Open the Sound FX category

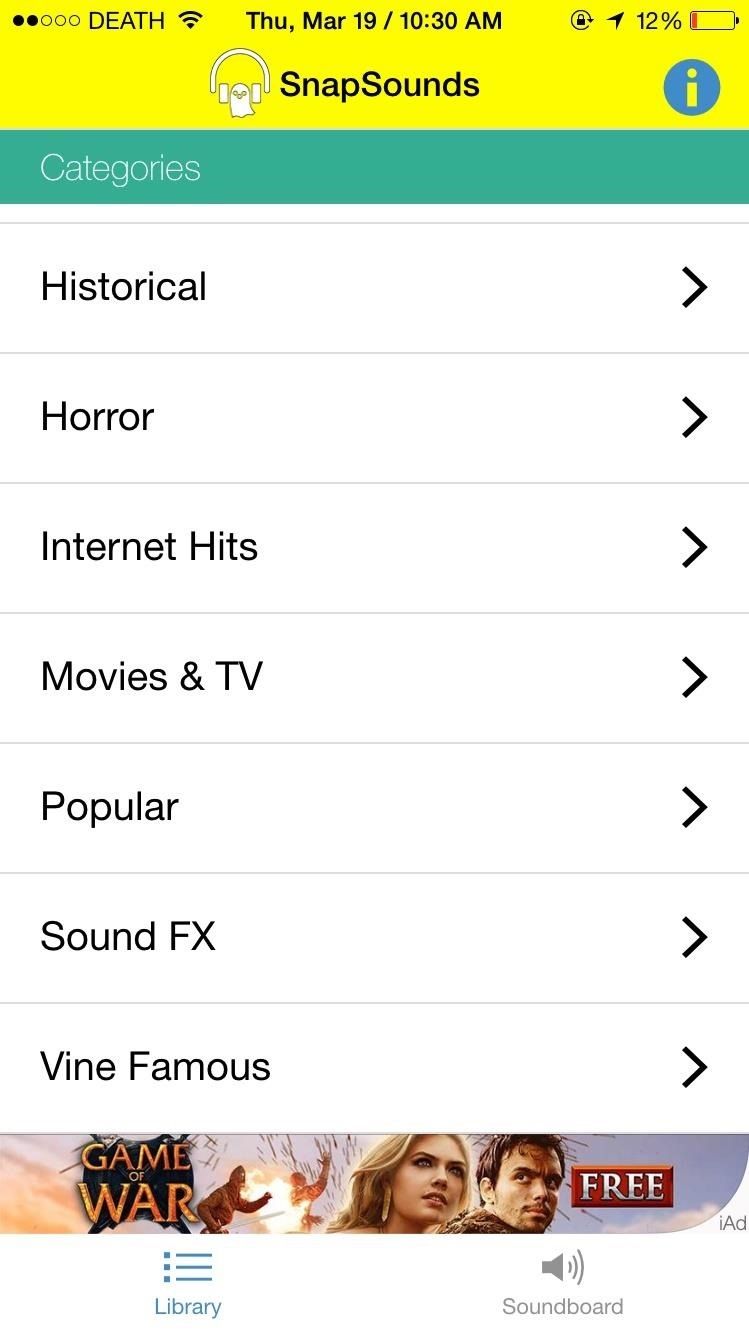(374, 938)
